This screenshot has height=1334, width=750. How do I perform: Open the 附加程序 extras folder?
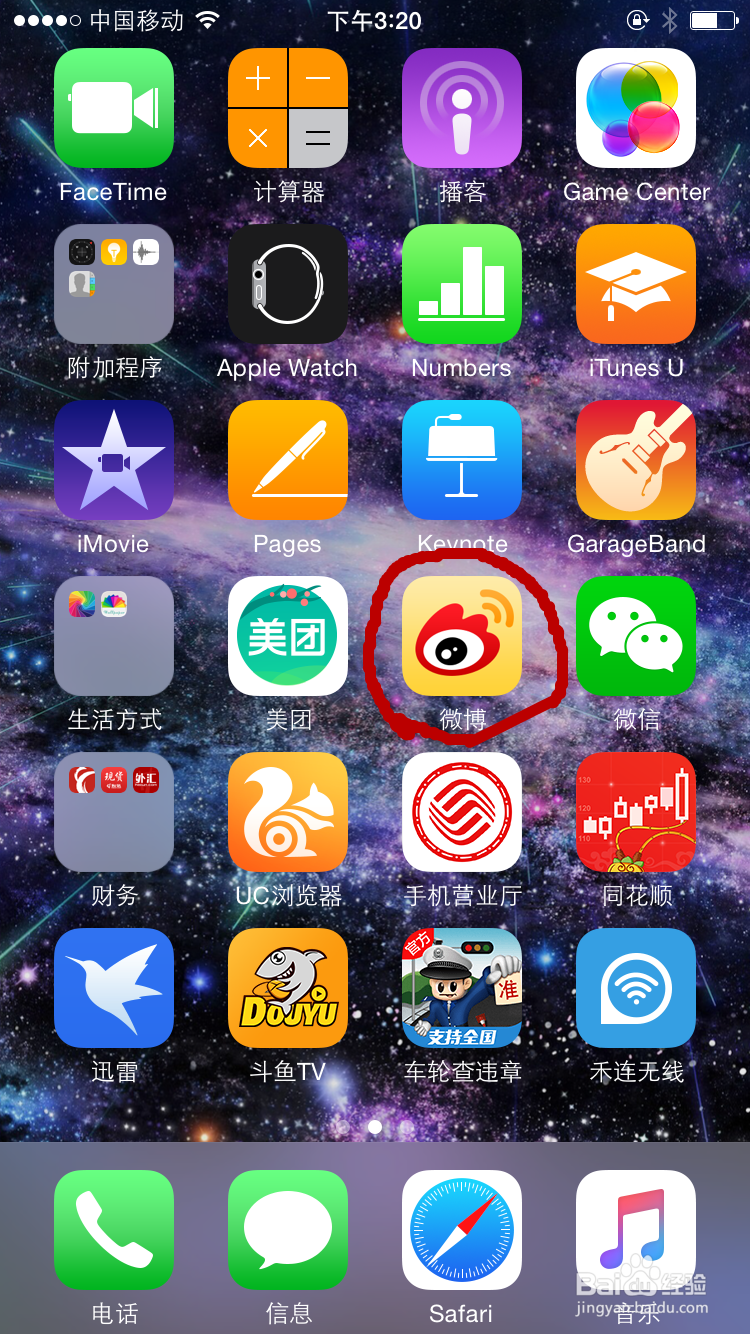114,284
